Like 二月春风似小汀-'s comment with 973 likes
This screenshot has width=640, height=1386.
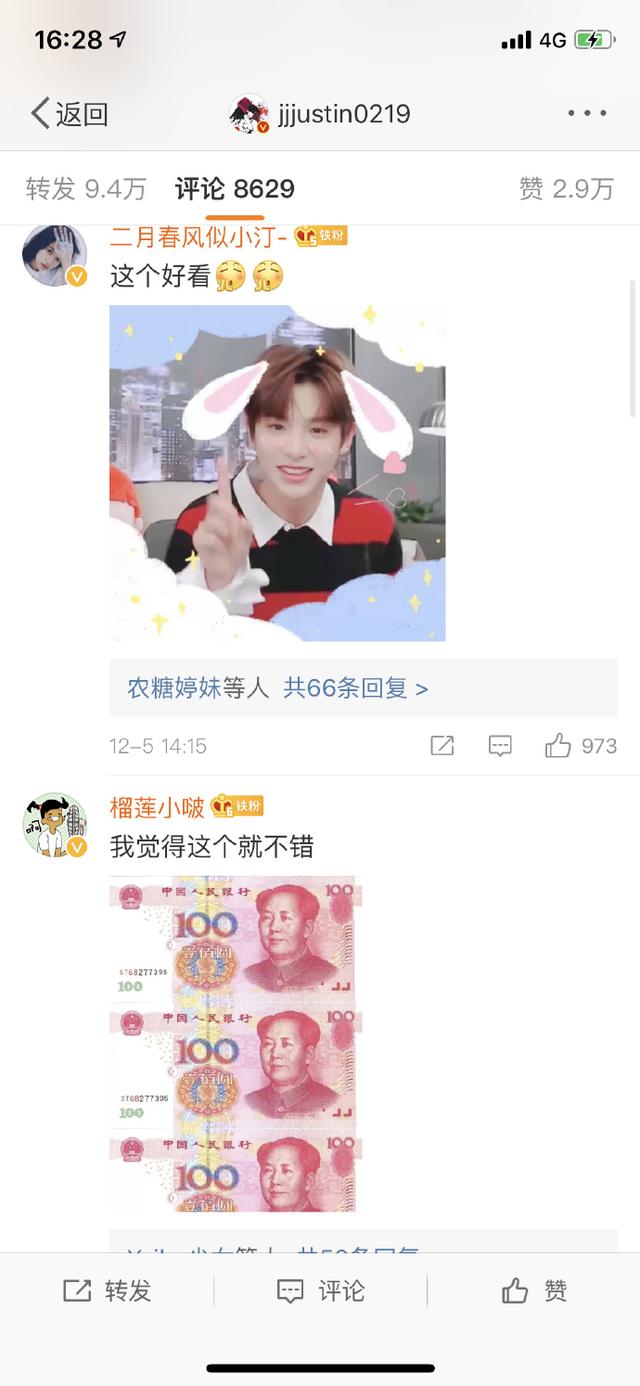point(581,746)
